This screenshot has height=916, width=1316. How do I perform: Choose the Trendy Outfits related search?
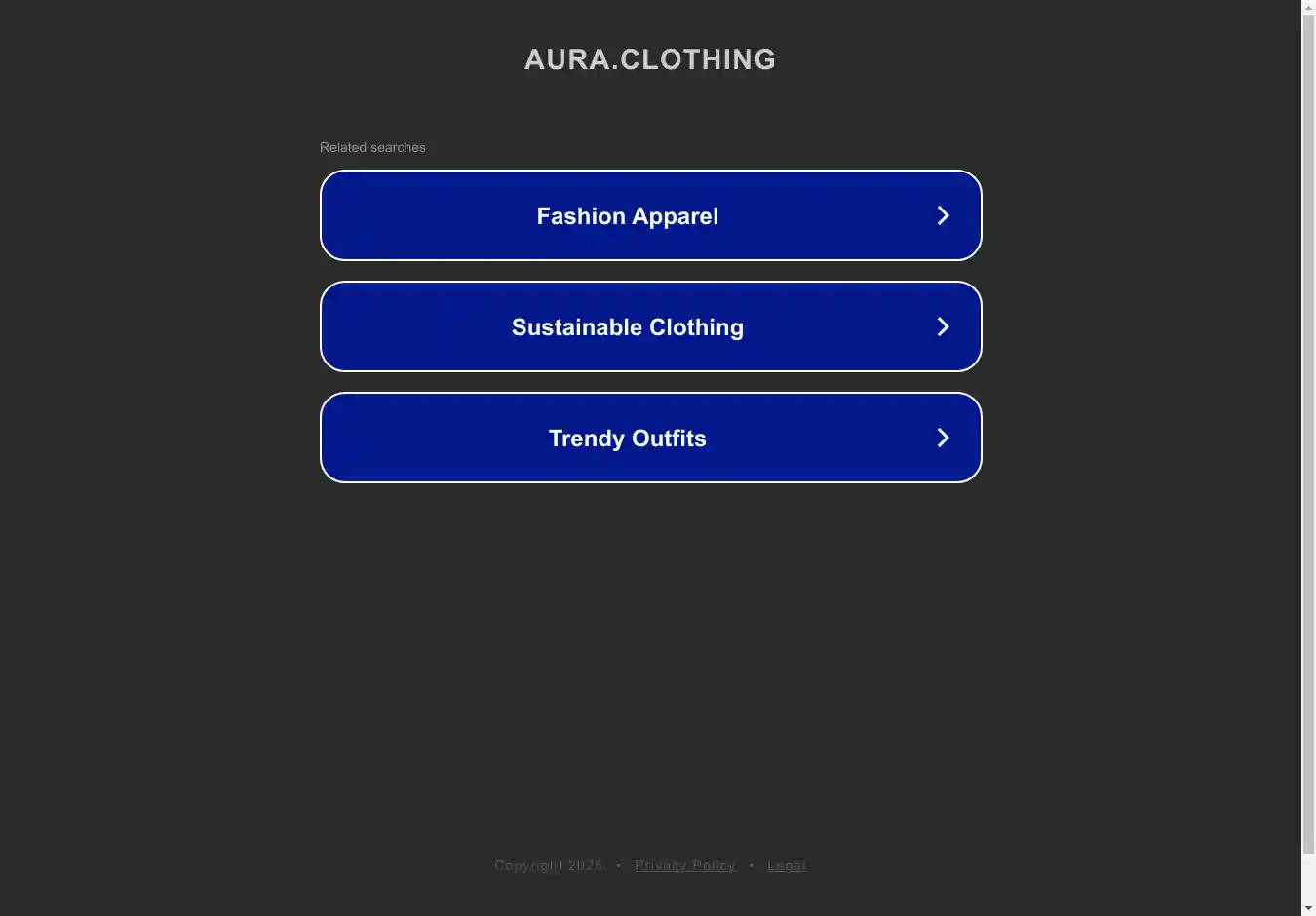tap(650, 438)
